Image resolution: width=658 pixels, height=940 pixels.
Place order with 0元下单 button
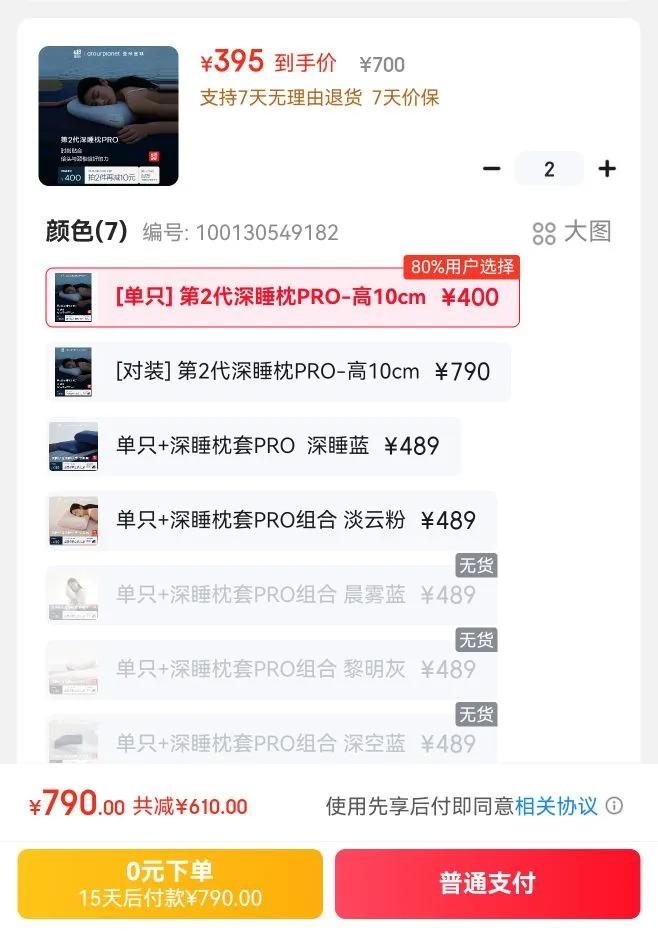coord(170,884)
